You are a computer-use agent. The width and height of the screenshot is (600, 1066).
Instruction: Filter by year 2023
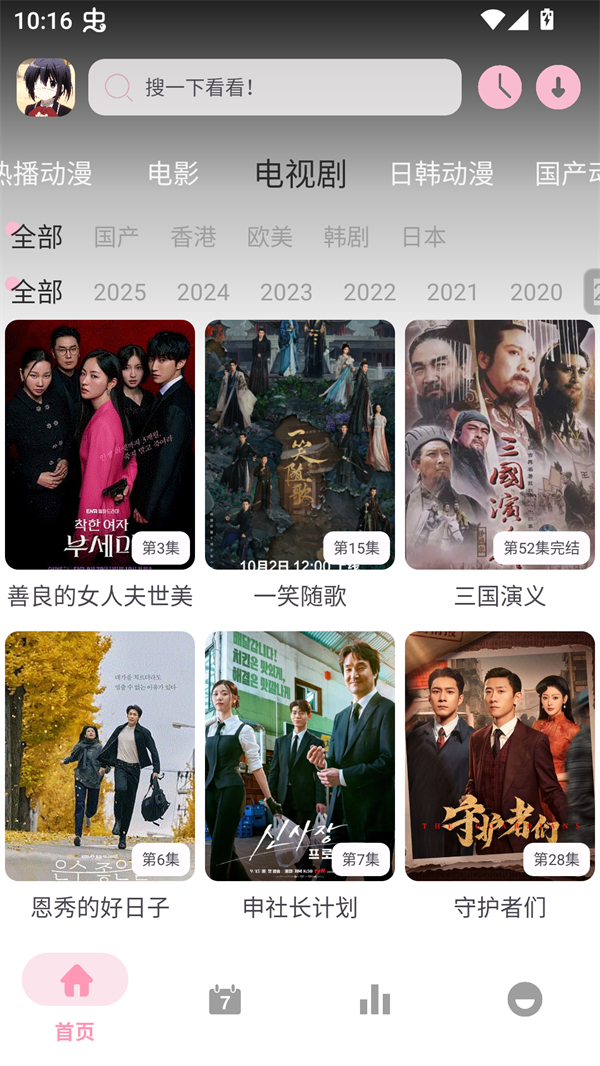(x=286, y=292)
